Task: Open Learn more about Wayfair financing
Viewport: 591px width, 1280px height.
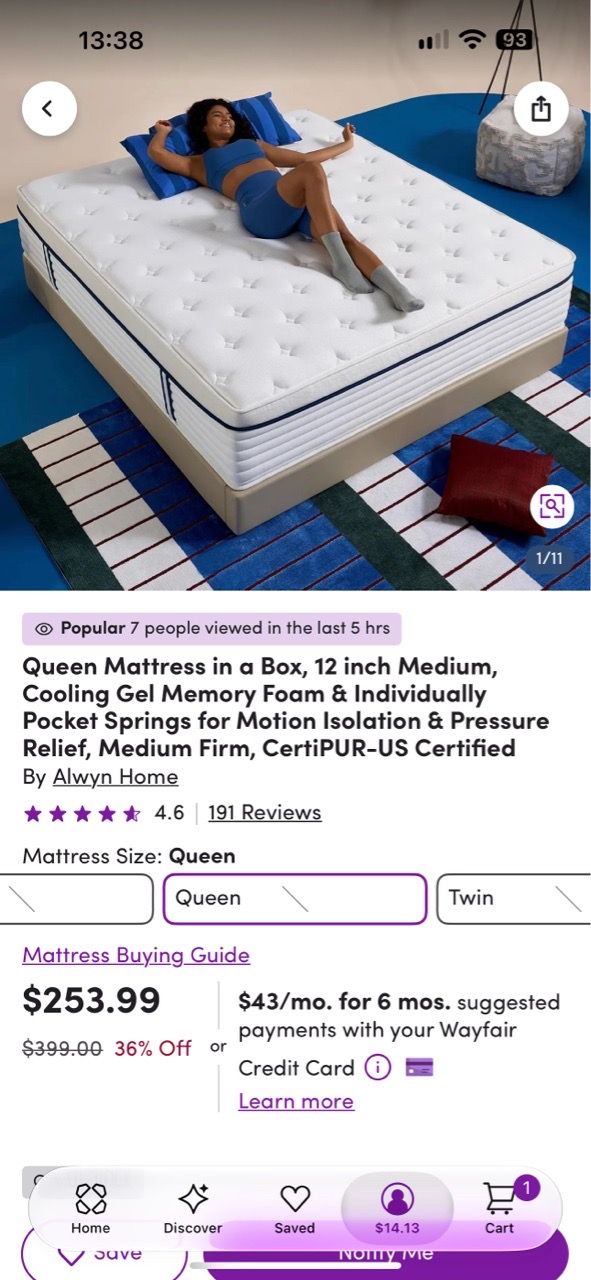Action: (296, 1101)
